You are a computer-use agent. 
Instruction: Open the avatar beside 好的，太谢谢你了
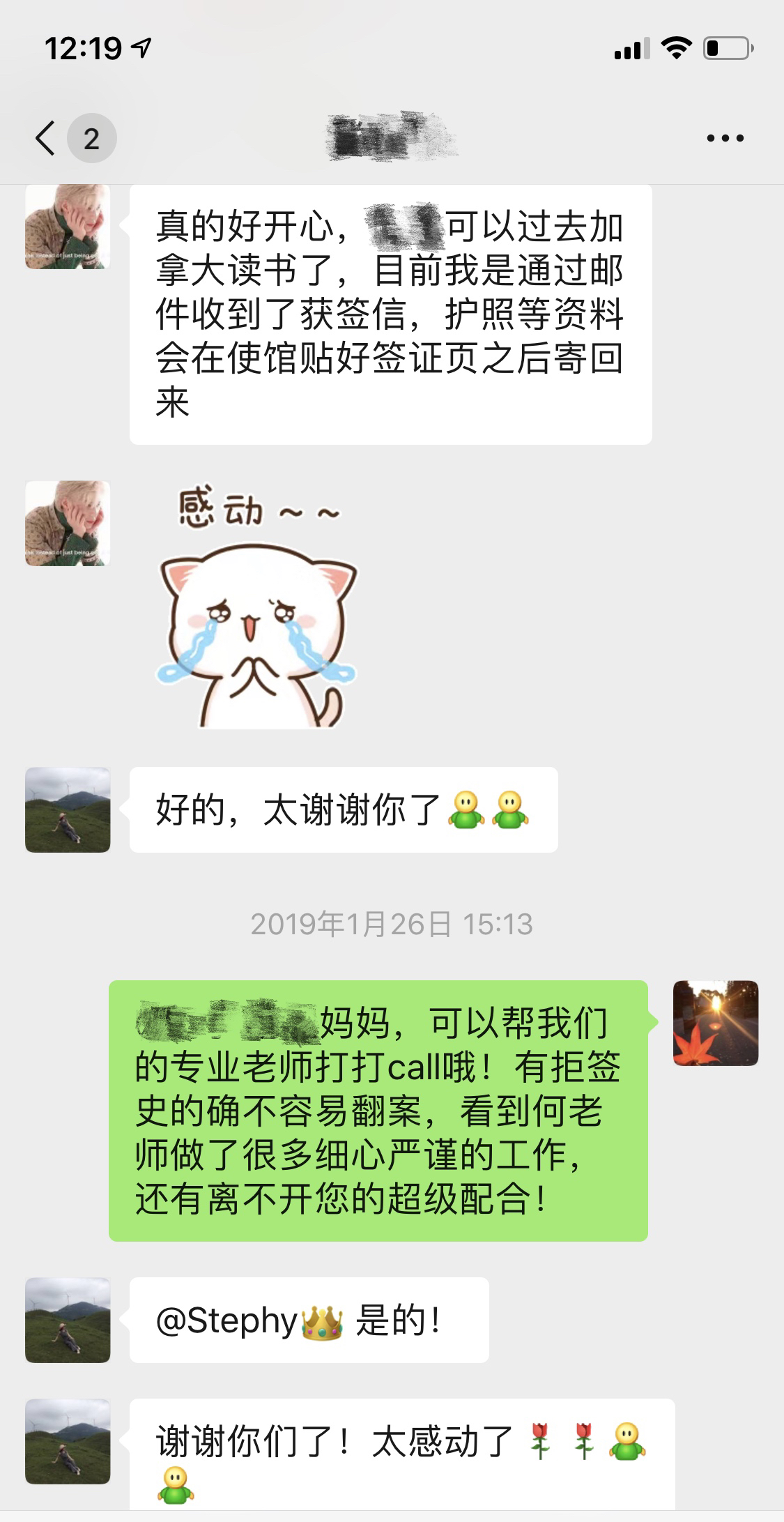pyautogui.click(x=68, y=810)
